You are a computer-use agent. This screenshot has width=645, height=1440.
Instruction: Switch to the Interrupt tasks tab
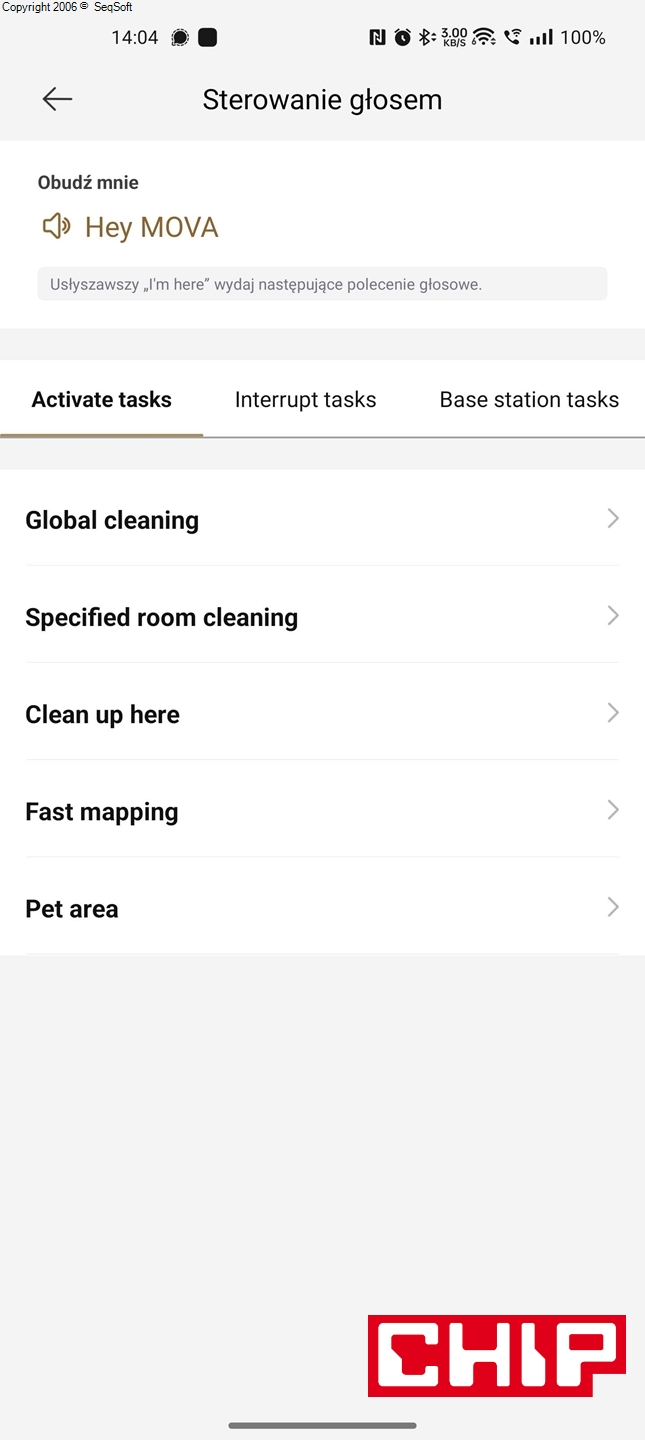pos(305,400)
